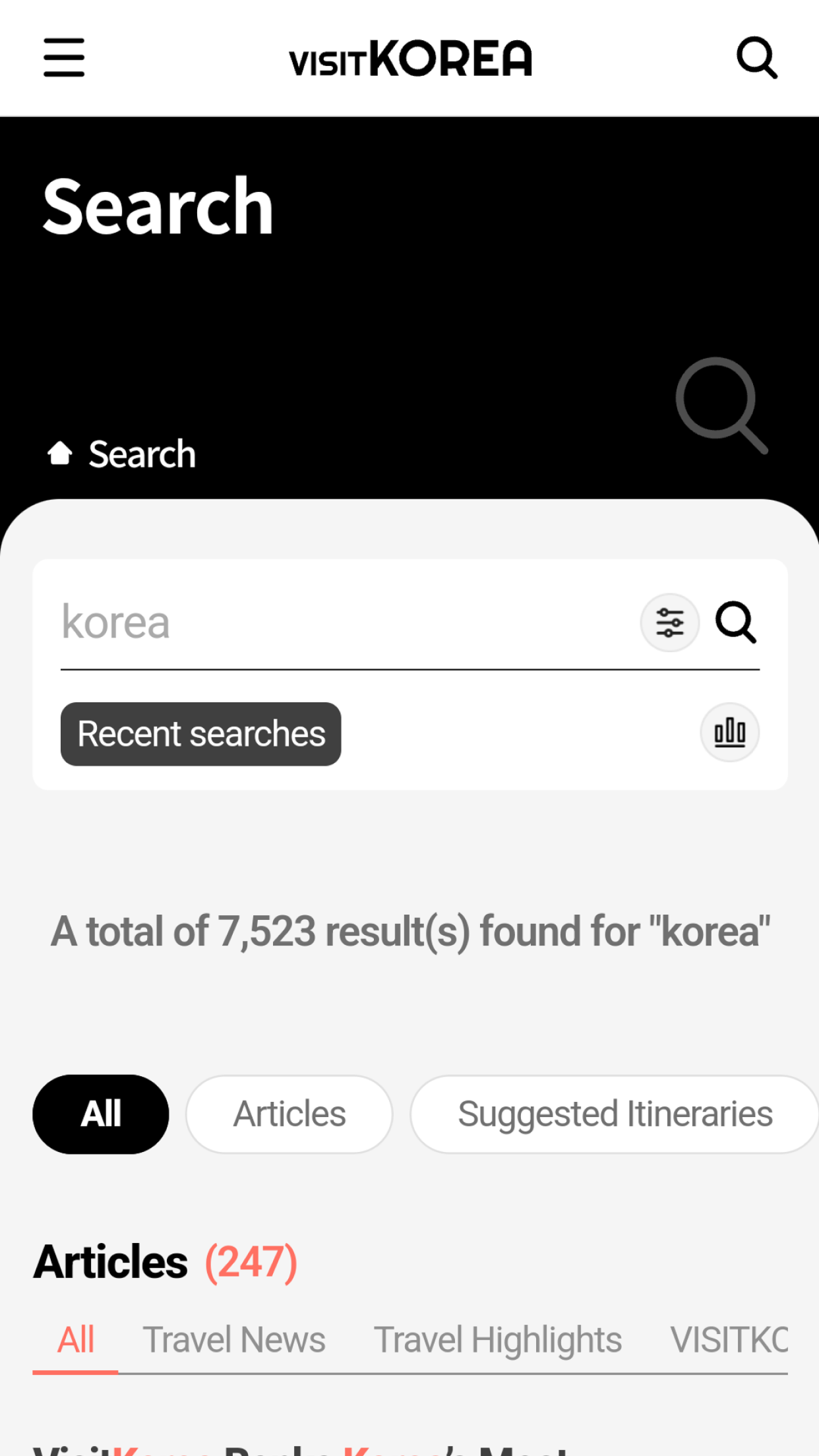
Task: Select the All category chip
Action: point(101,1114)
